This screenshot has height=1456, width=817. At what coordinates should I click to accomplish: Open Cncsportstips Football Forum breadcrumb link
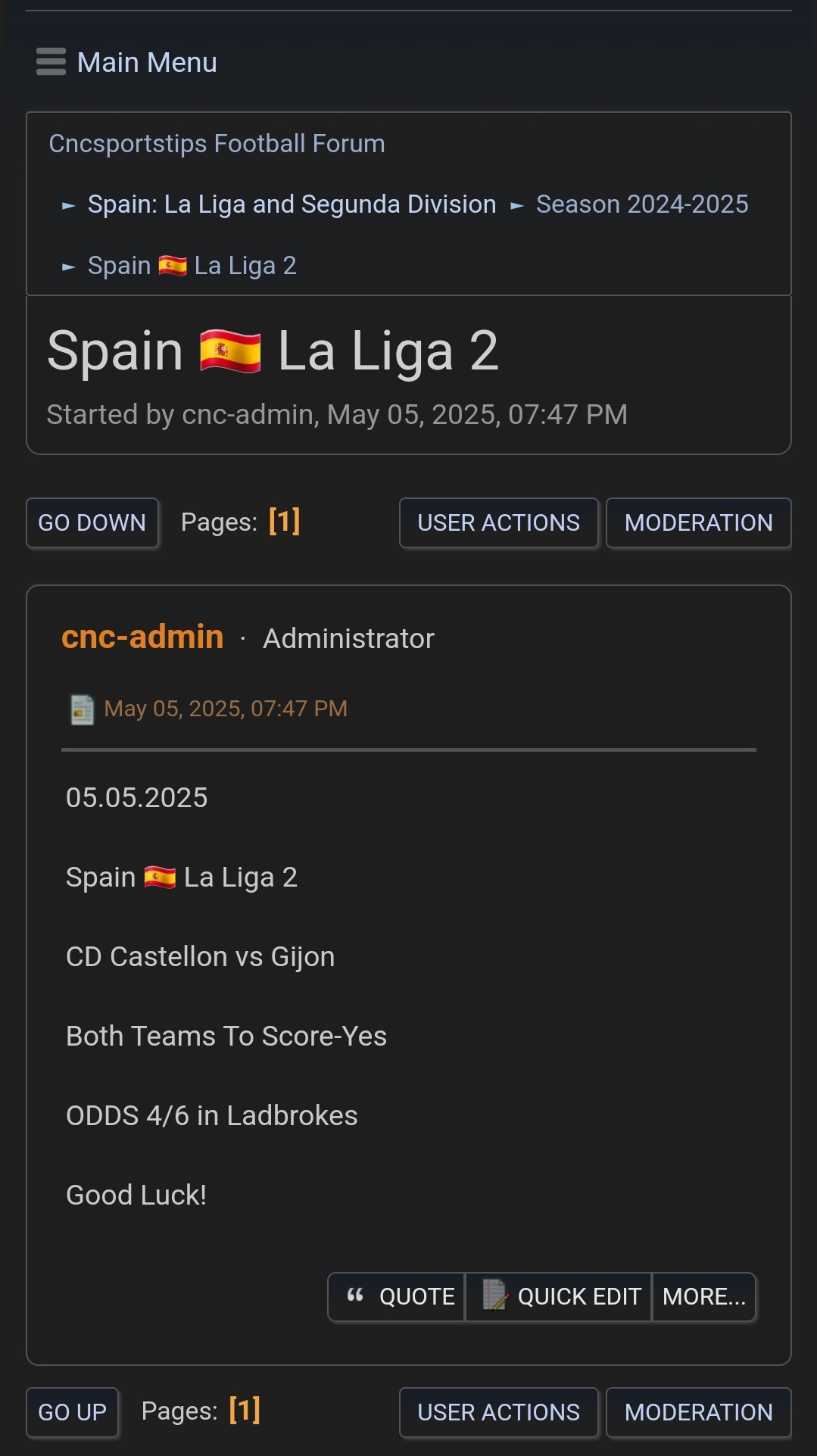[x=217, y=144]
